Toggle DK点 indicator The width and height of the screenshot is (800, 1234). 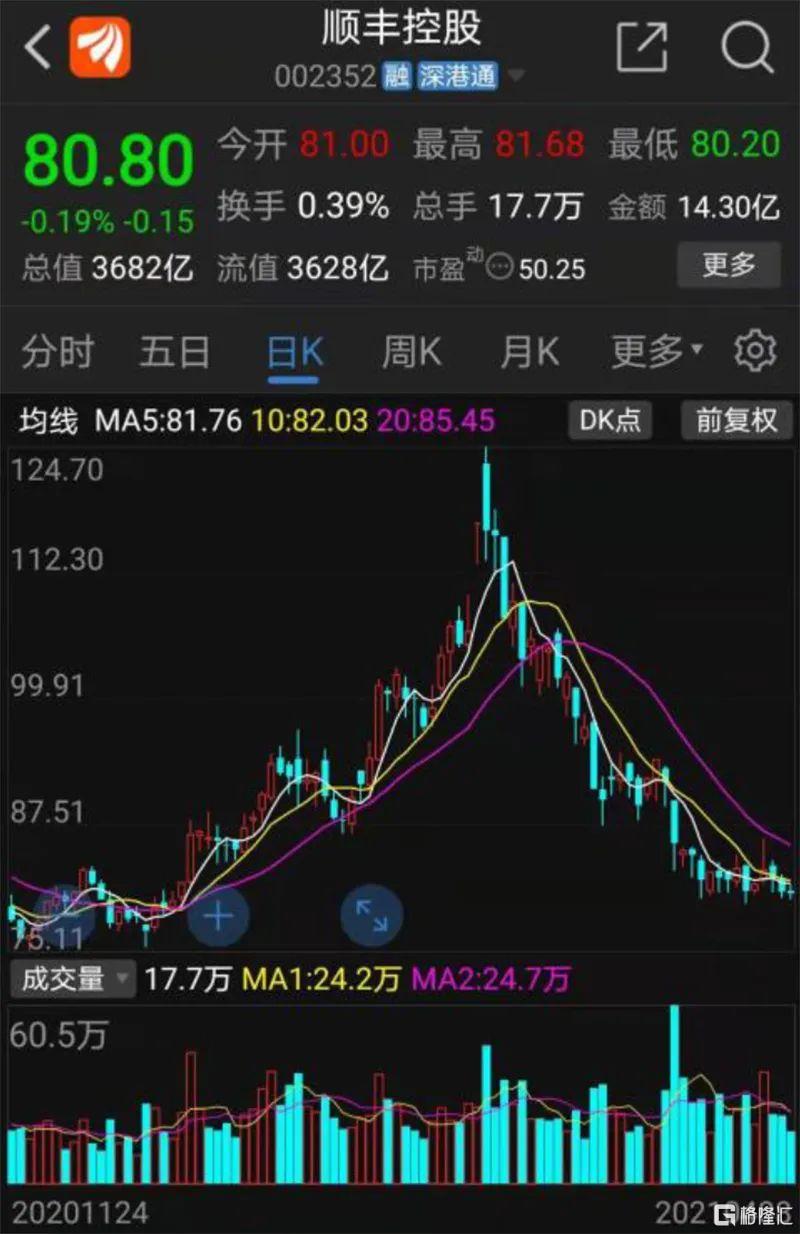pos(610,421)
